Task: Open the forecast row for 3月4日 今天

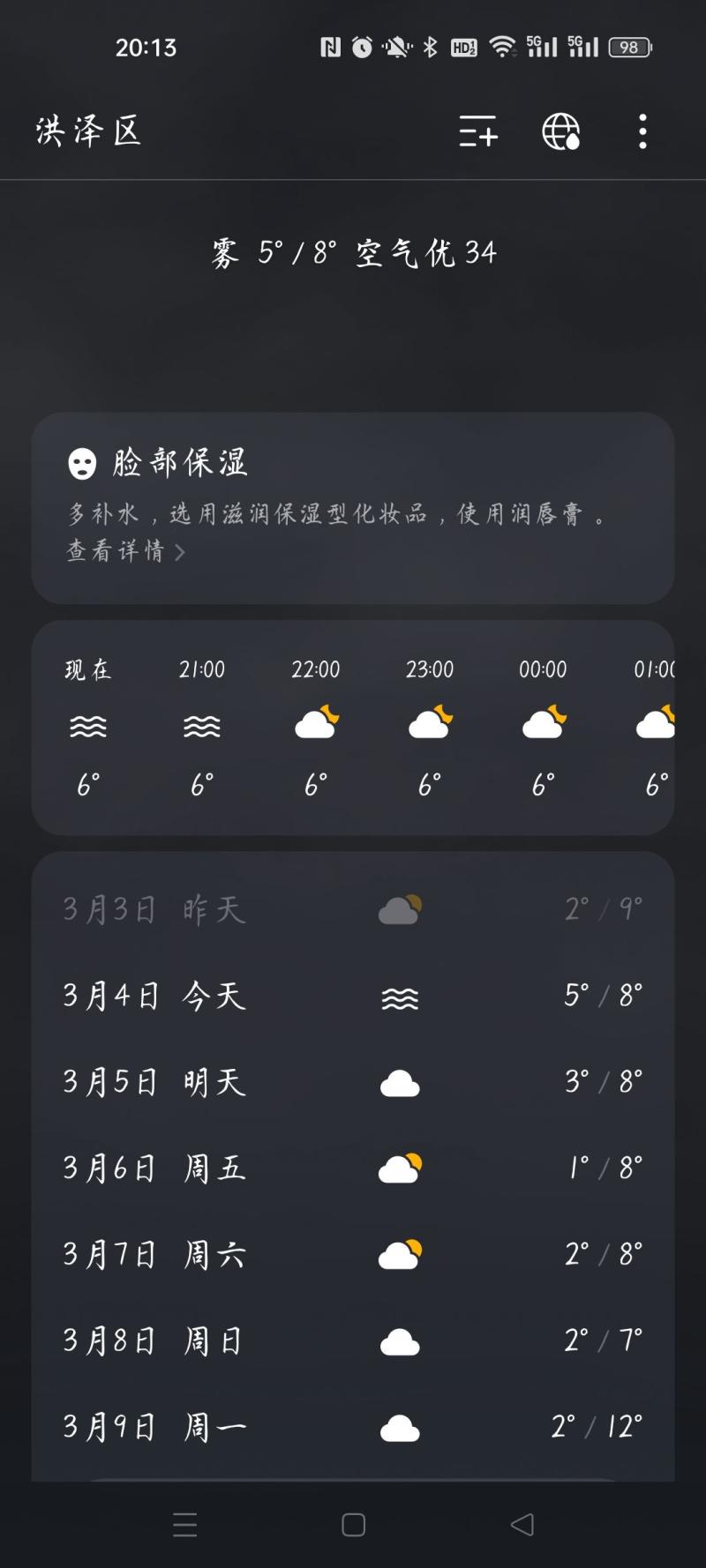Action: pyautogui.click(x=353, y=997)
